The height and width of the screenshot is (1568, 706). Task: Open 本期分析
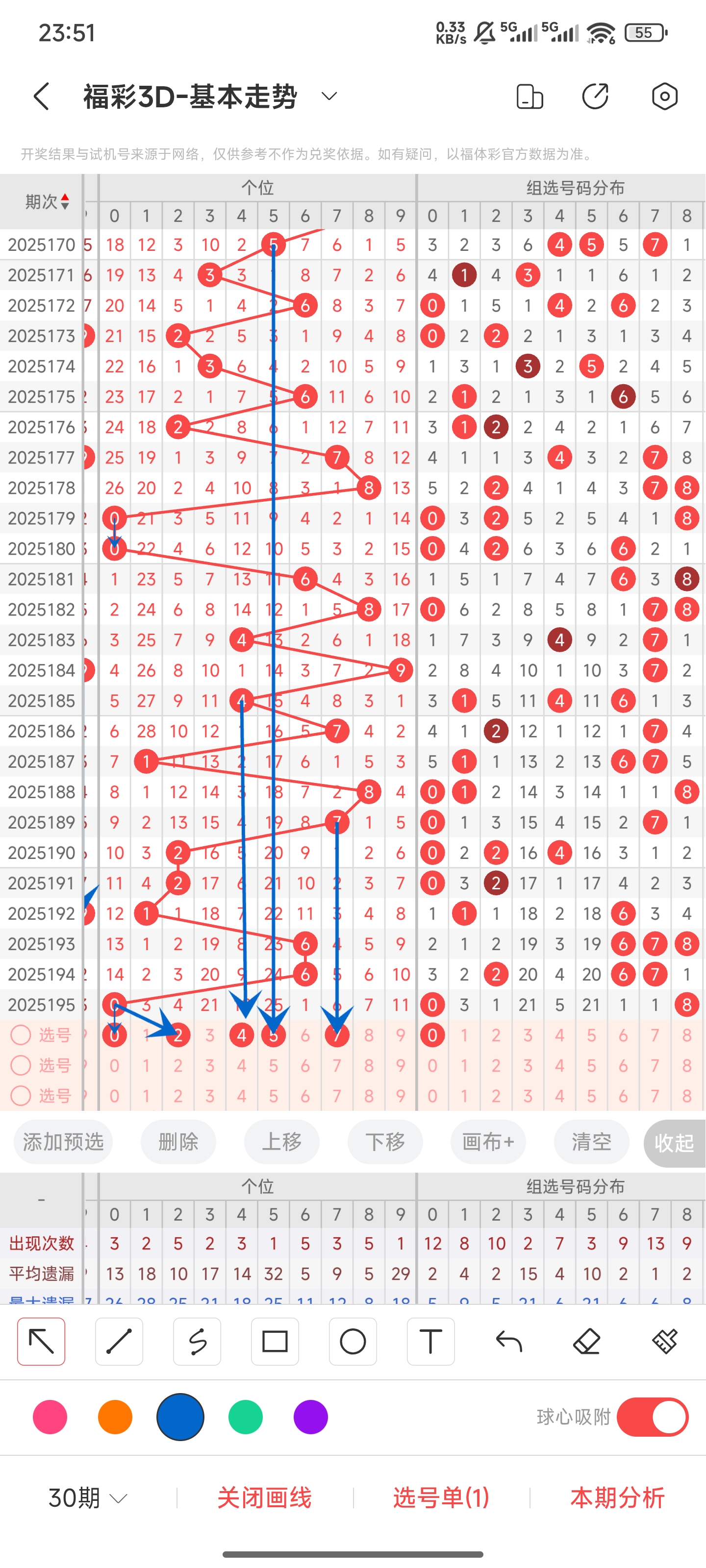coord(617,1498)
